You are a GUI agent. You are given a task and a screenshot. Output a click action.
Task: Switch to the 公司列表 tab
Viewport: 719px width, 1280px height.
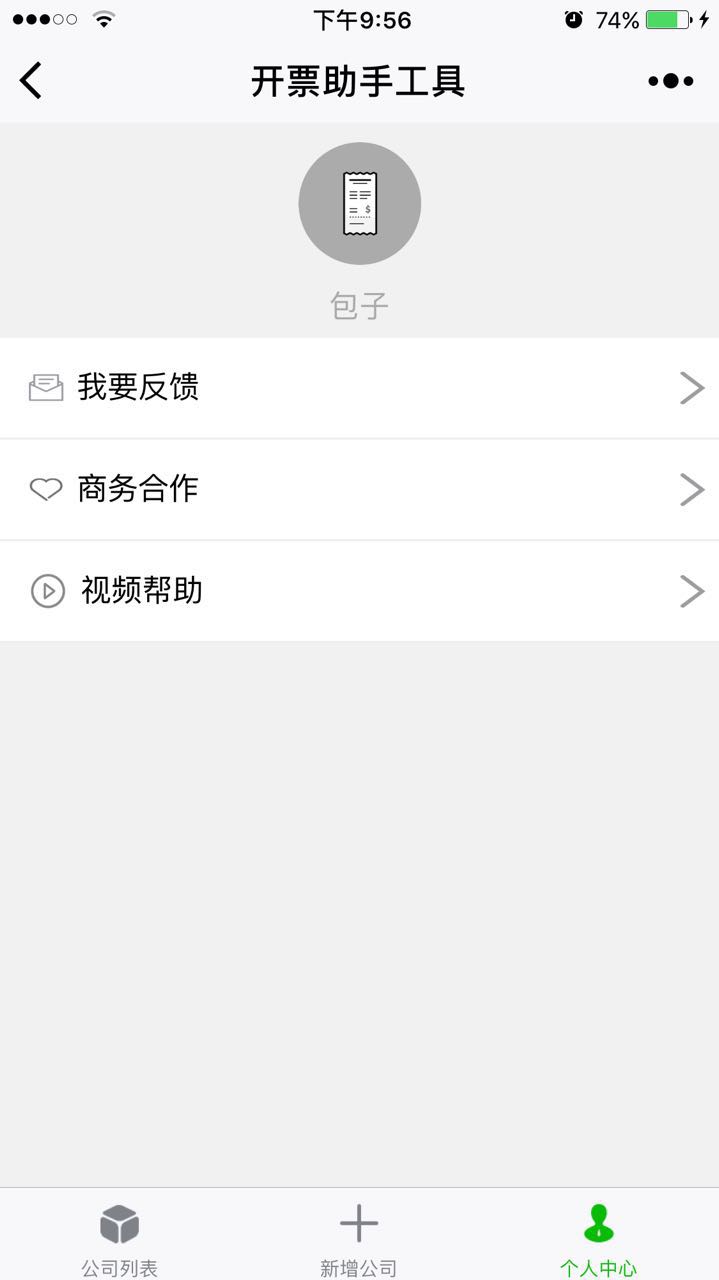(x=119, y=1238)
